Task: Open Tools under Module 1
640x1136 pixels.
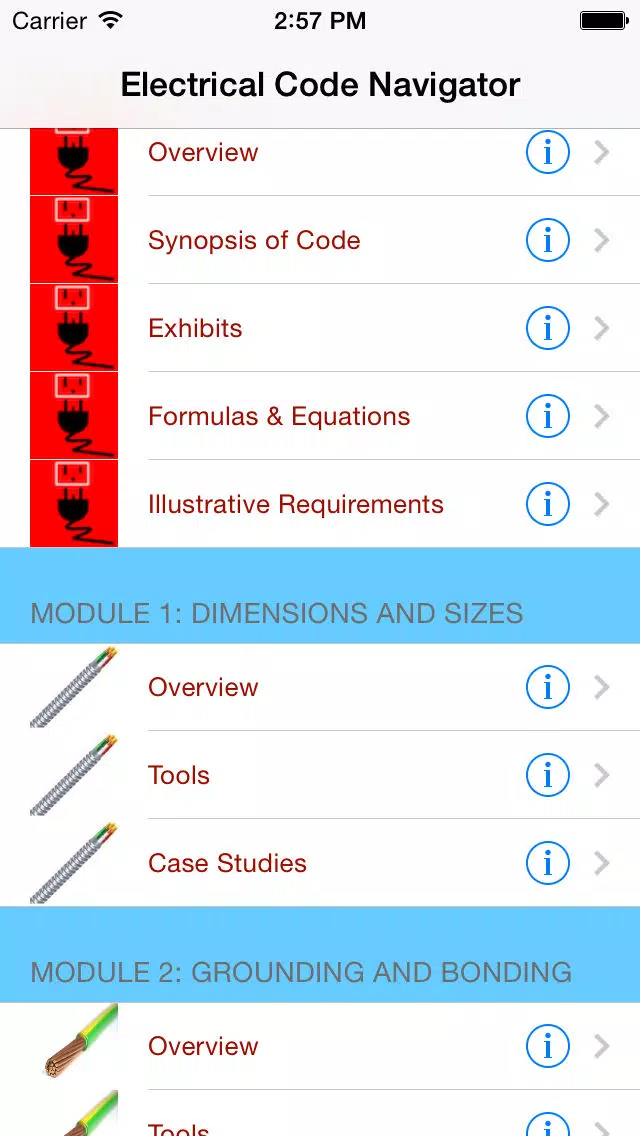Action: (320, 775)
